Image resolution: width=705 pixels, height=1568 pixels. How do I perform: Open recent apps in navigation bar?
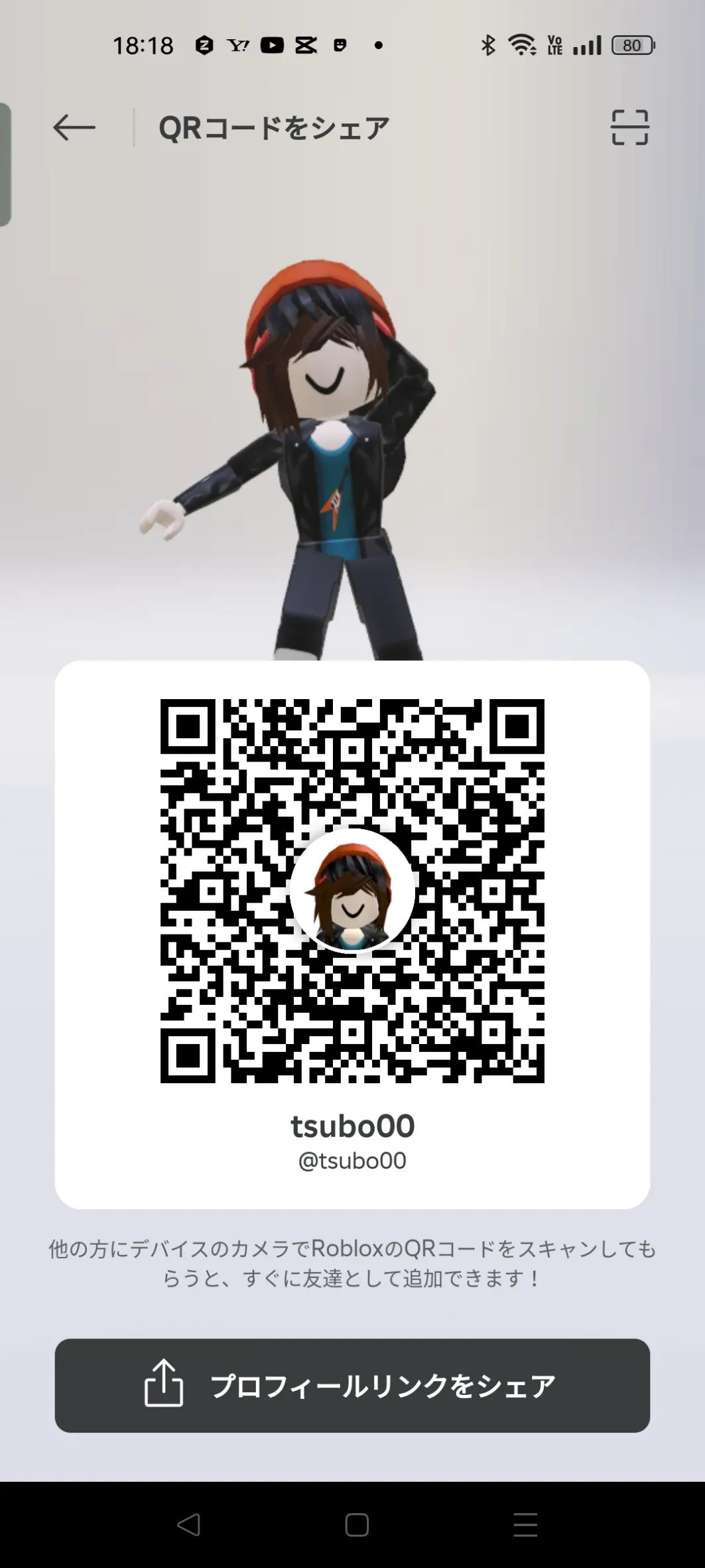pyautogui.click(x=525, y=1525)
